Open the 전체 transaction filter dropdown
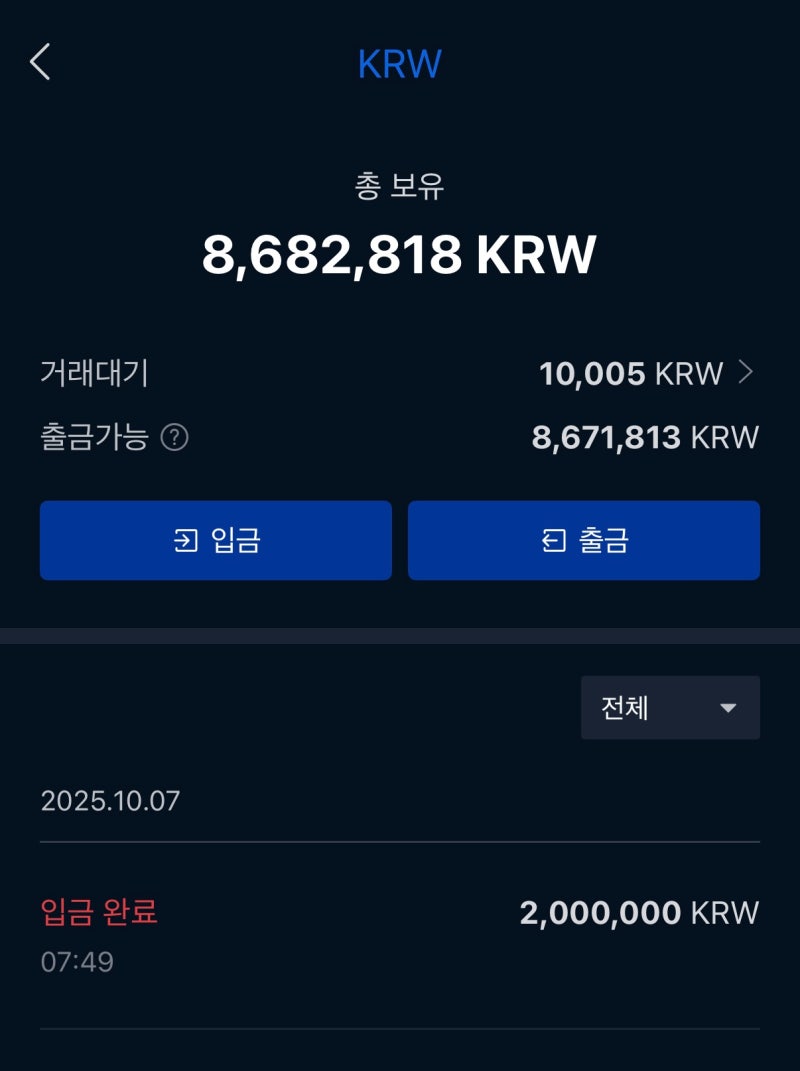Screen dimensions: 800x1071 tap(669, 707)
